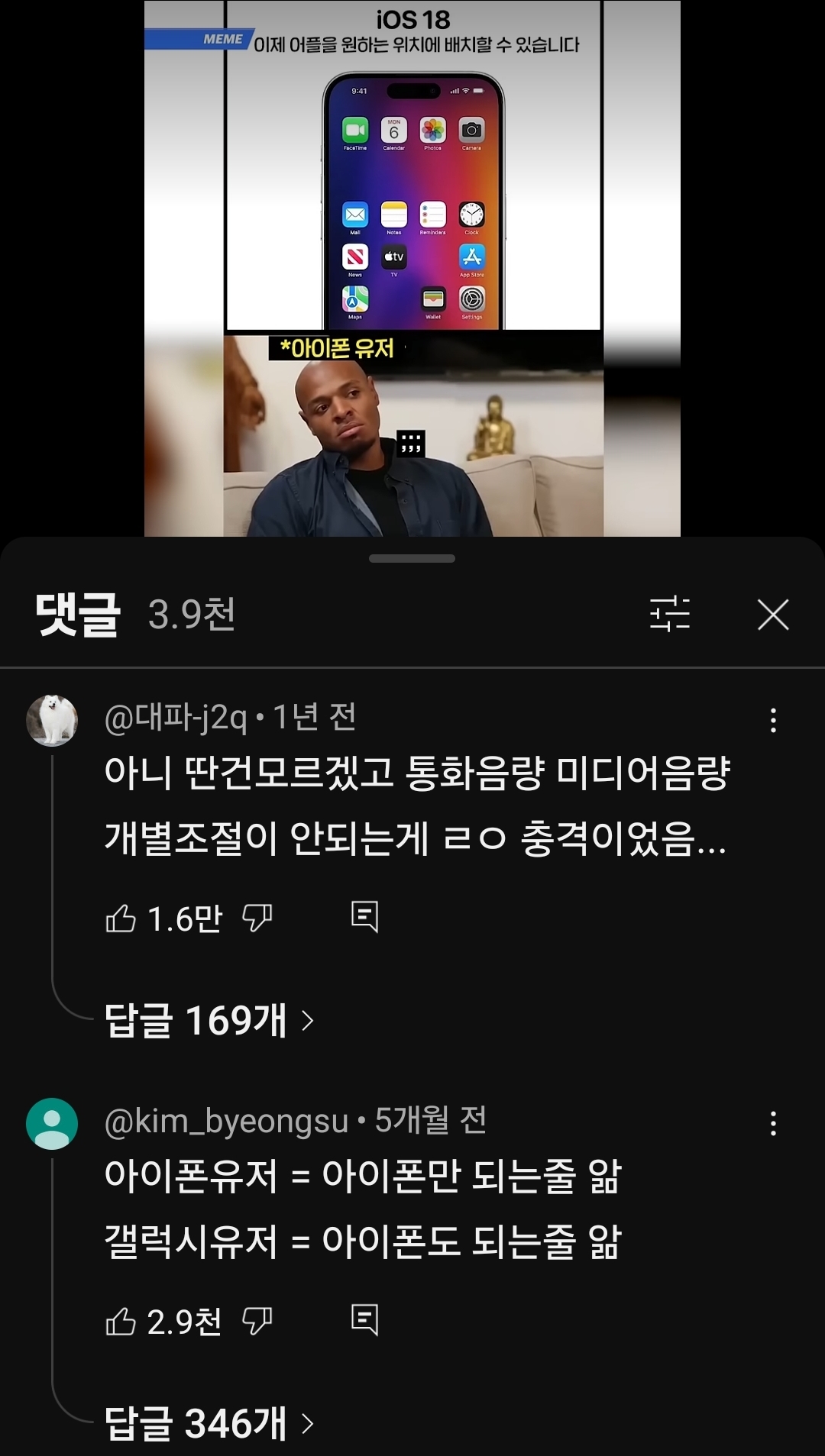Viewport: 825px width, 1456px height.
Task: Like the comment by @대파-j2q
Action: pyautogui.click(x=121, y=918)
